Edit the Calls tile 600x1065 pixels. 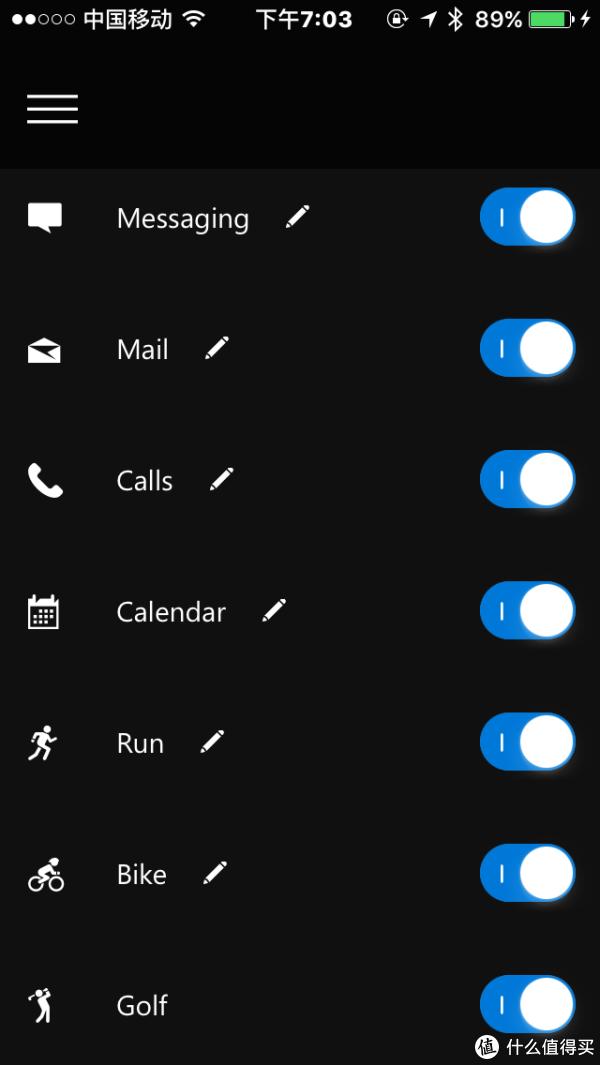tap(222, 479)
